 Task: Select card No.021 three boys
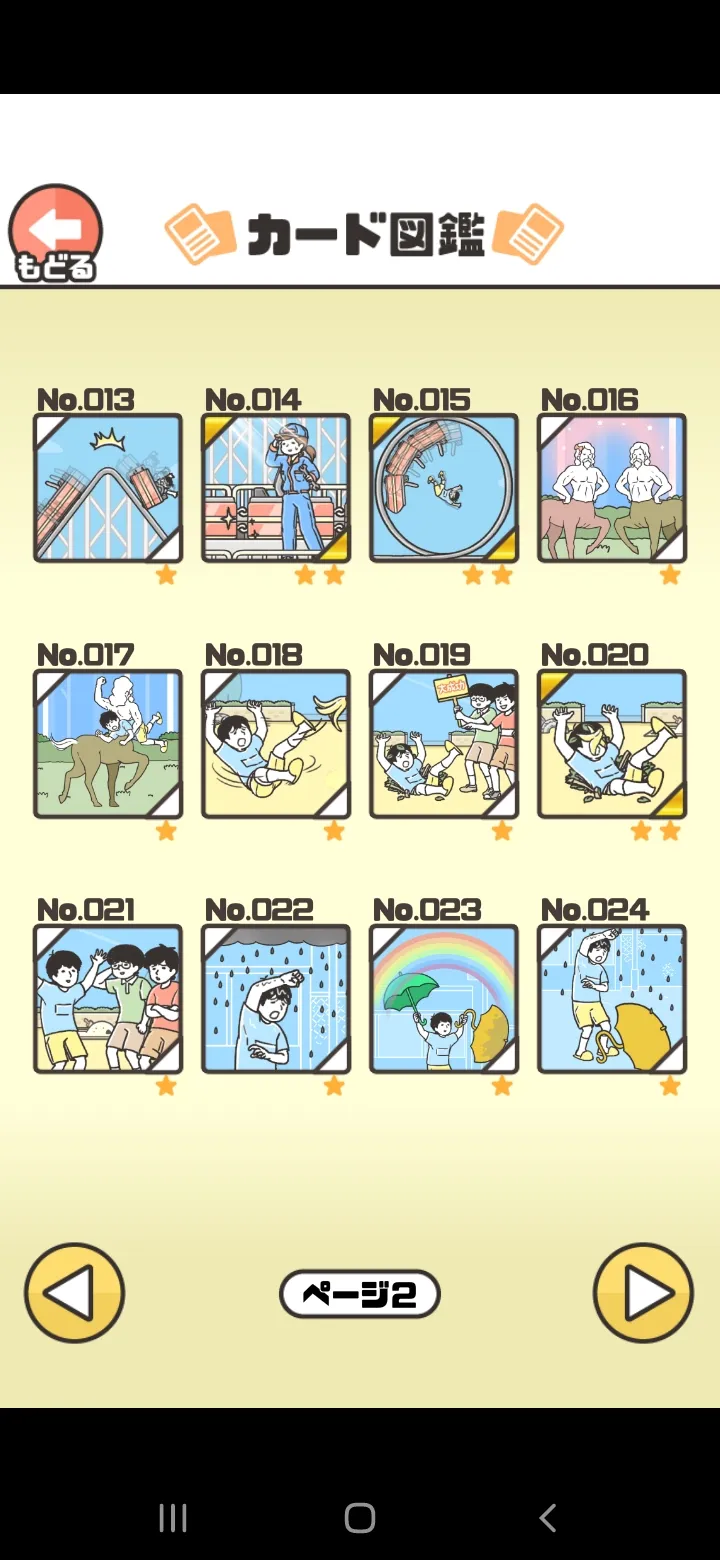tap(108, 999)
